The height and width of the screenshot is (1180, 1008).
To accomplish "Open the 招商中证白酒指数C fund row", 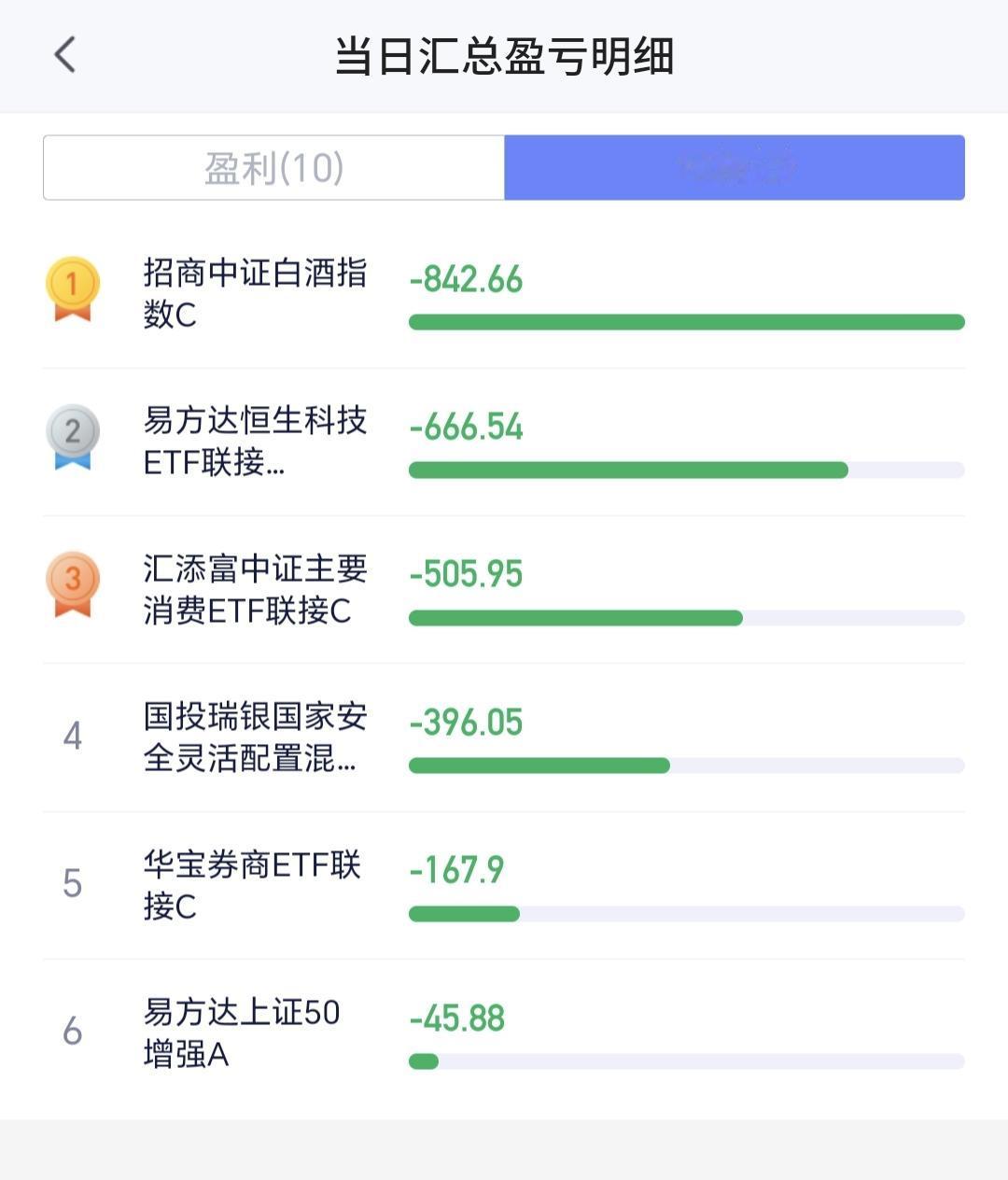I will (x=504, y=294).
